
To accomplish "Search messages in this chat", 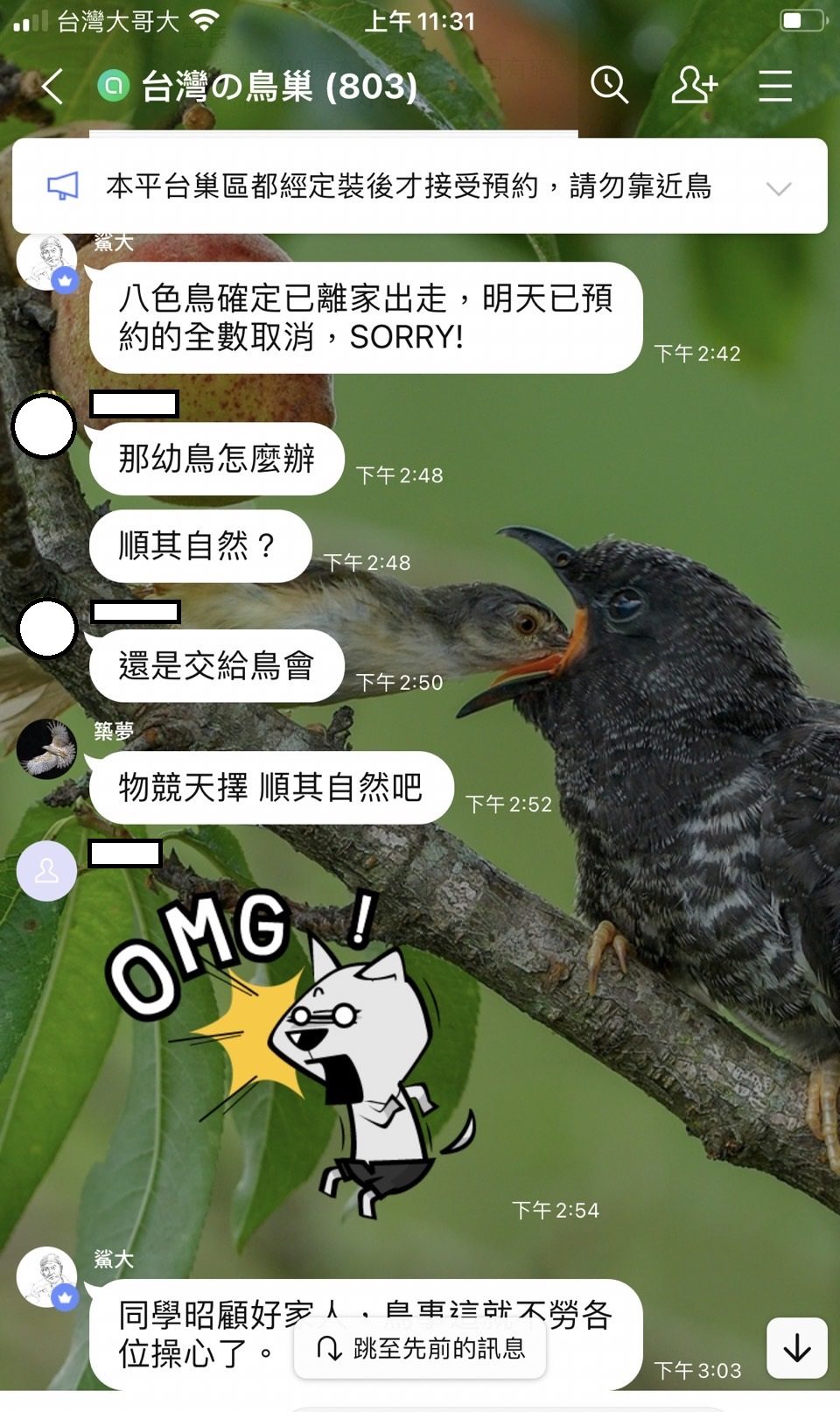I will (x=609, y=86).
